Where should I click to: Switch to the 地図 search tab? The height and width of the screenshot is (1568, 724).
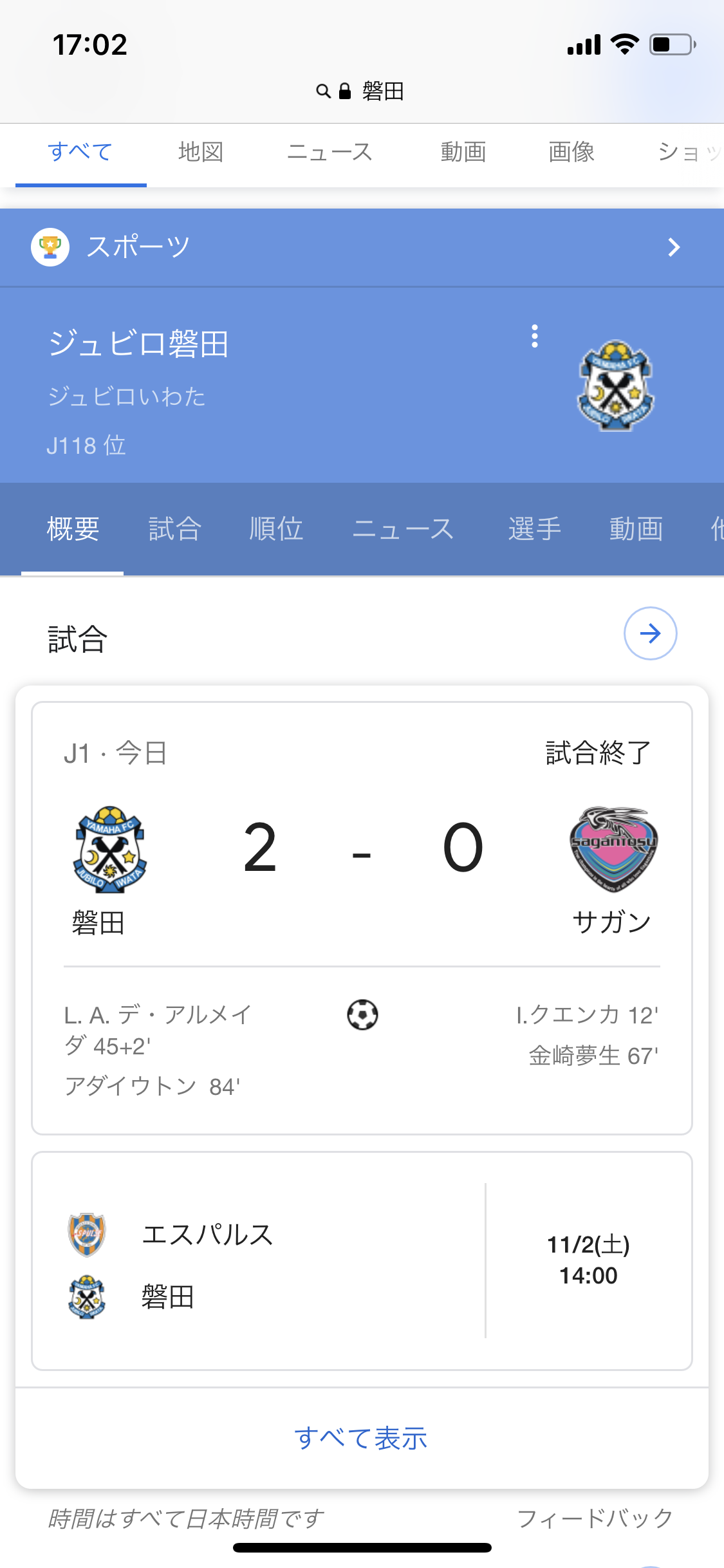(201, 153)
